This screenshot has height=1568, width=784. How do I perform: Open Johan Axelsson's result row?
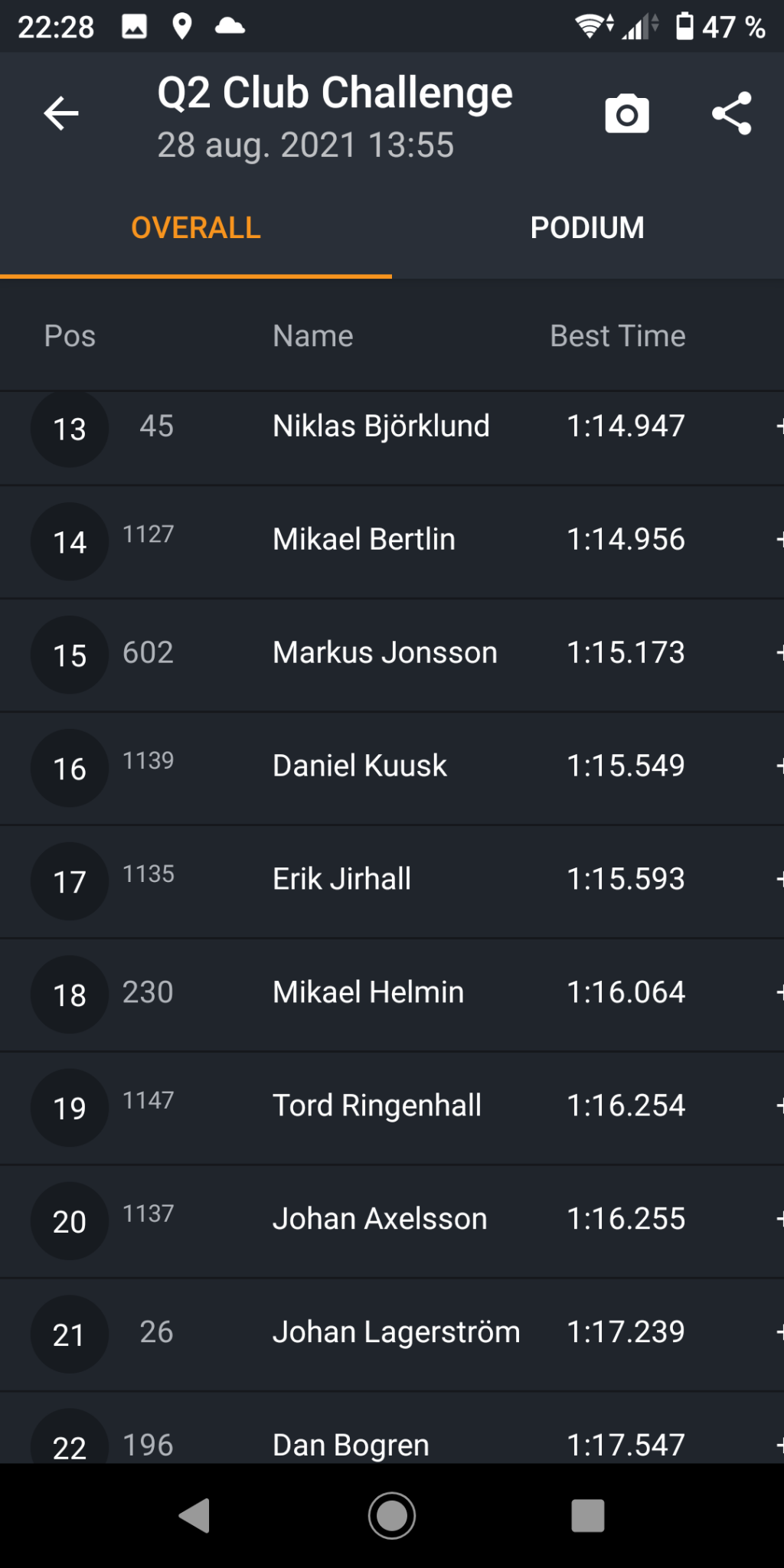392,1222
